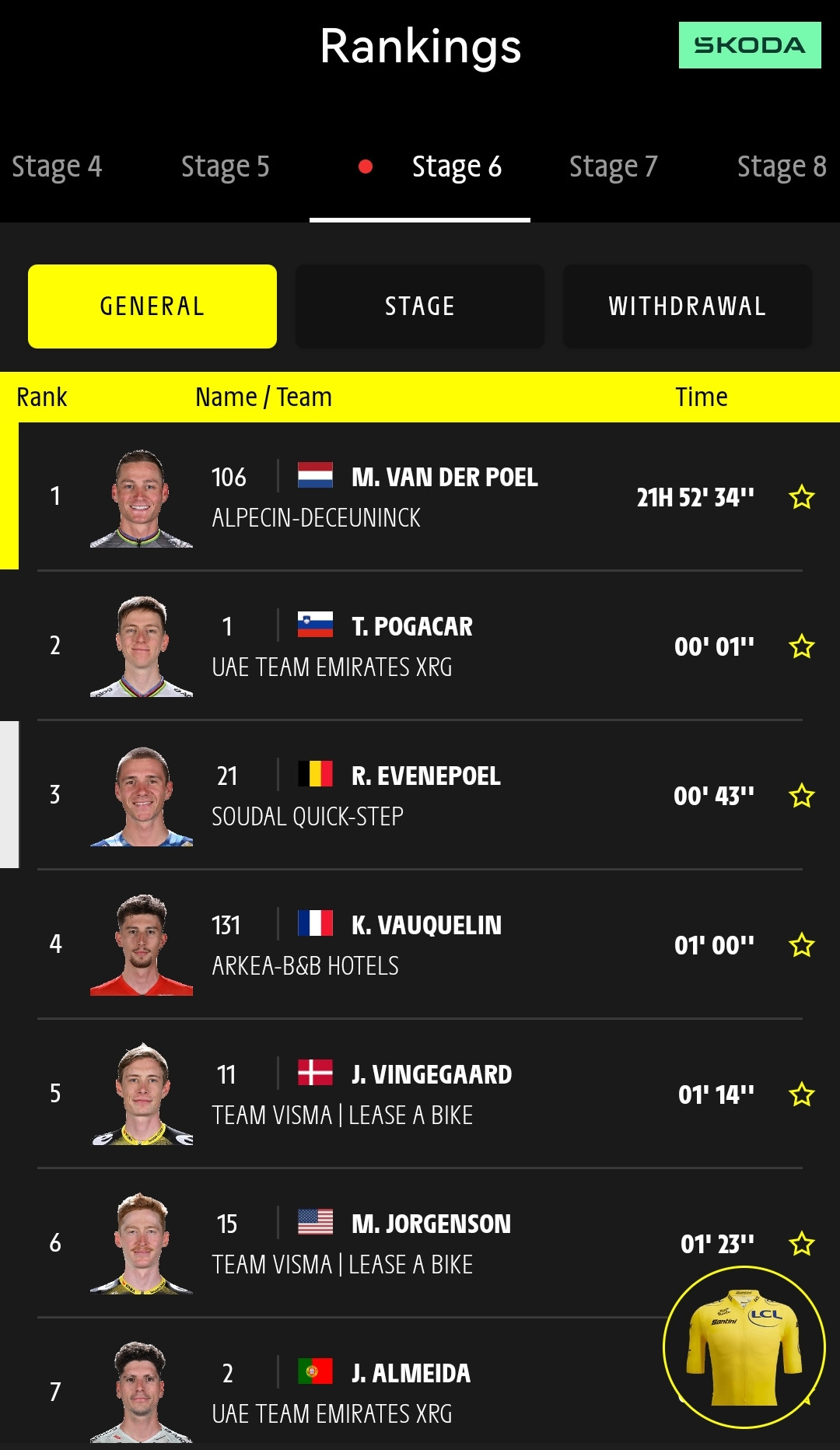The width and height of the screenshot is (840, 1450).
Task: Open J. Vingegaard's rider row
Action: [x=420, y=1094]
